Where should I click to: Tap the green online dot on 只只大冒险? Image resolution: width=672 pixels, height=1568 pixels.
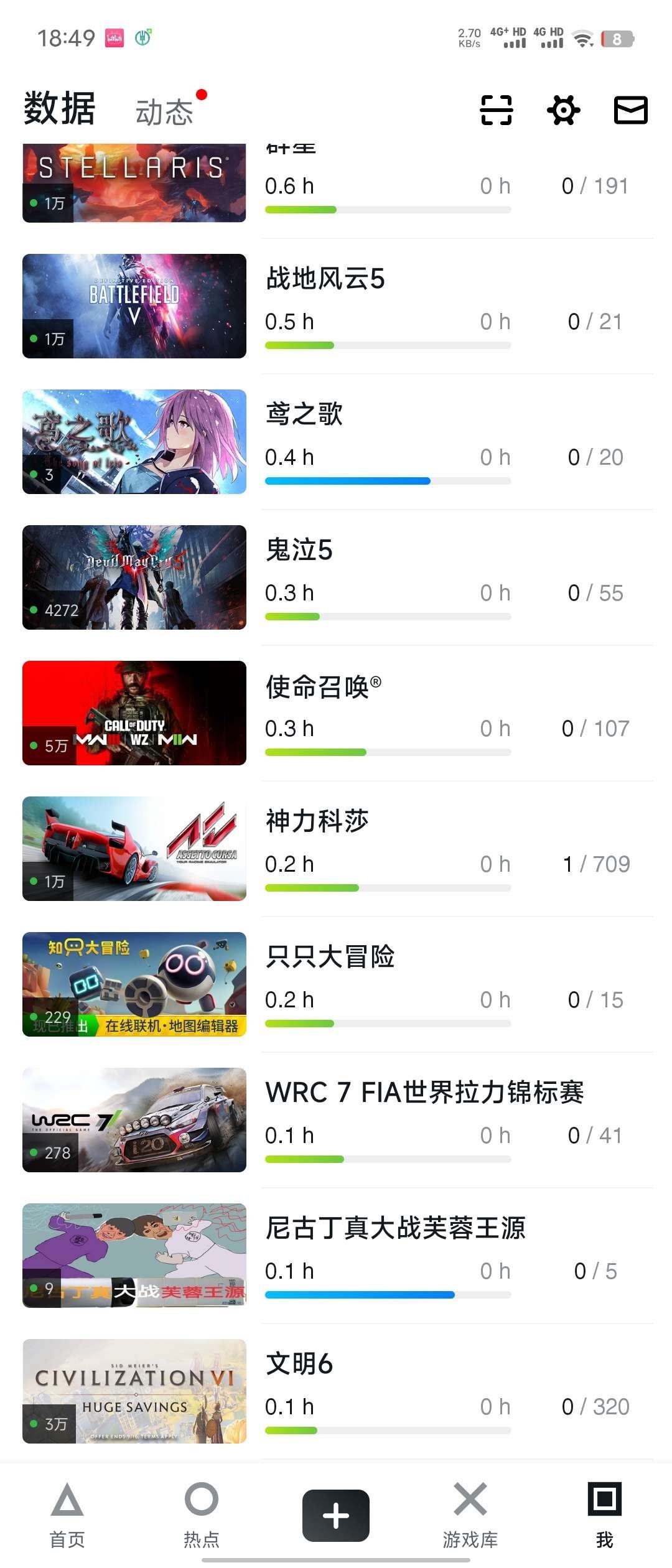[x=32, y=1018]
